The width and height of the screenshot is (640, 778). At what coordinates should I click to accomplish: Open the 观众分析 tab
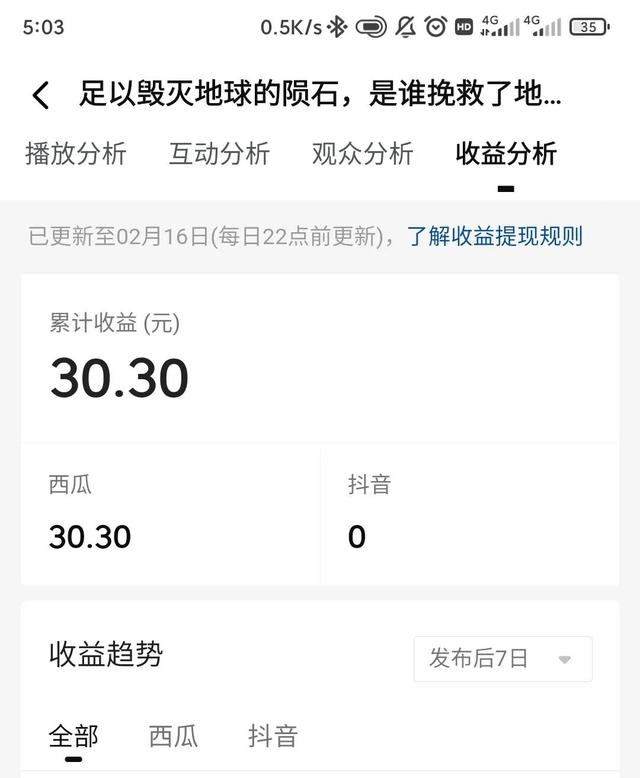click(362, 154)
